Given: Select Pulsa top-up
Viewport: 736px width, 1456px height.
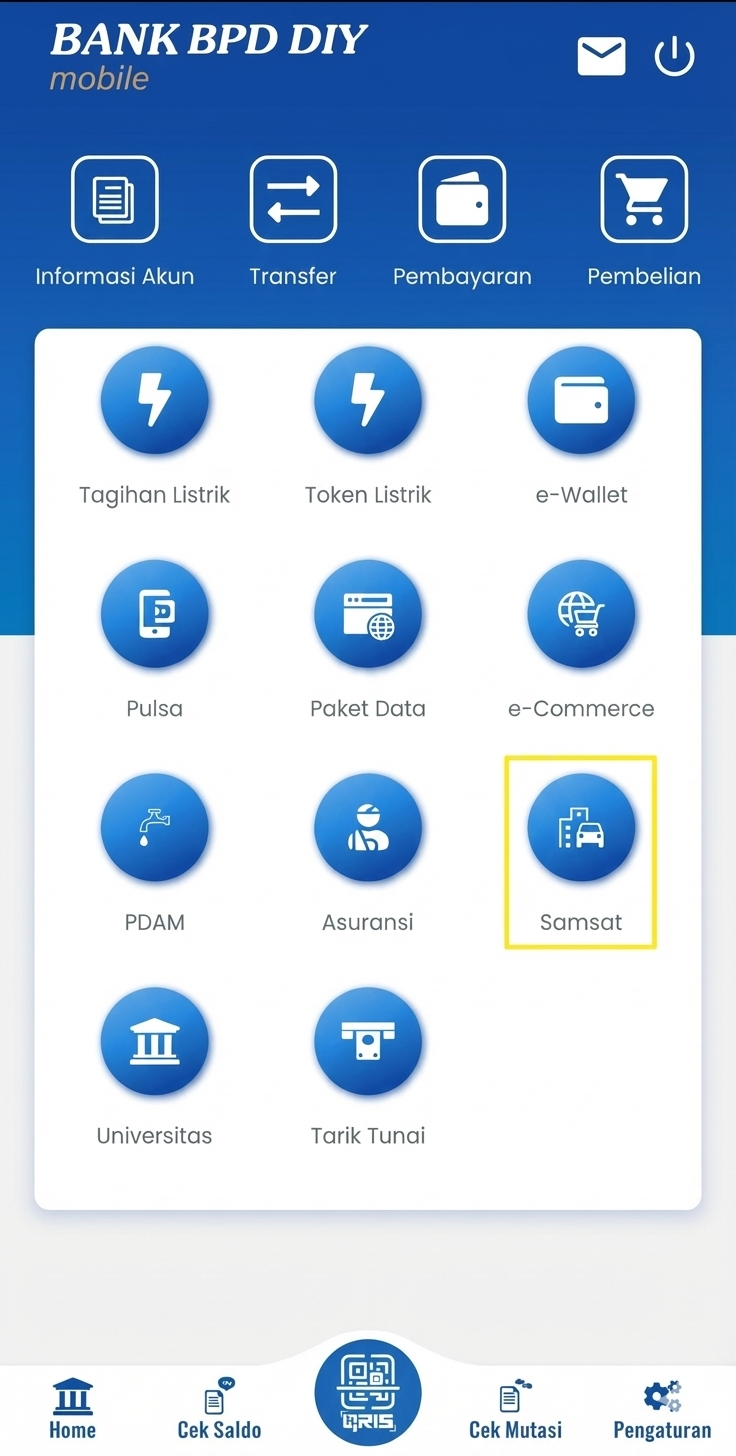Looking at the screenshot, I should pyautogui.click(x=155, y=614).
